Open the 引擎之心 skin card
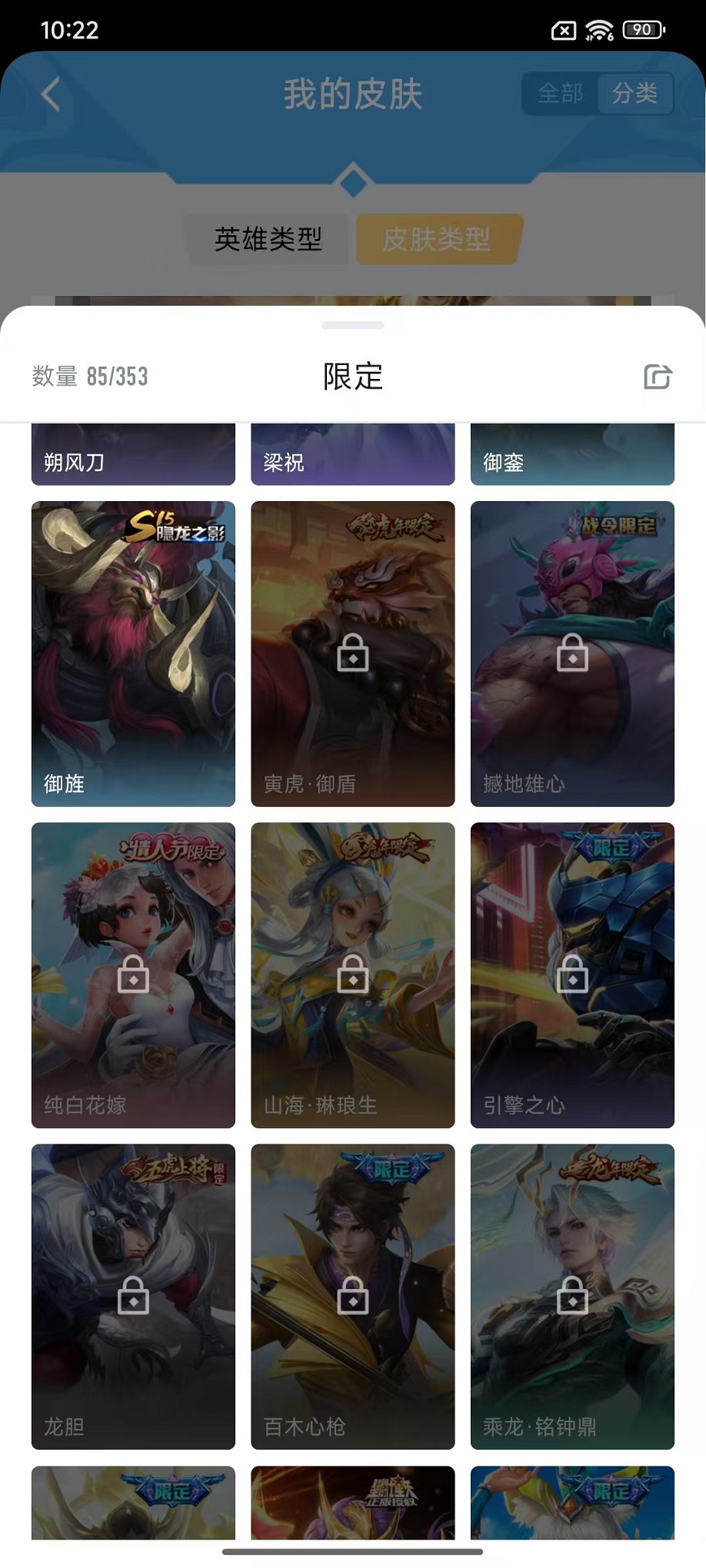706x1568 pixels. (572, 975)
